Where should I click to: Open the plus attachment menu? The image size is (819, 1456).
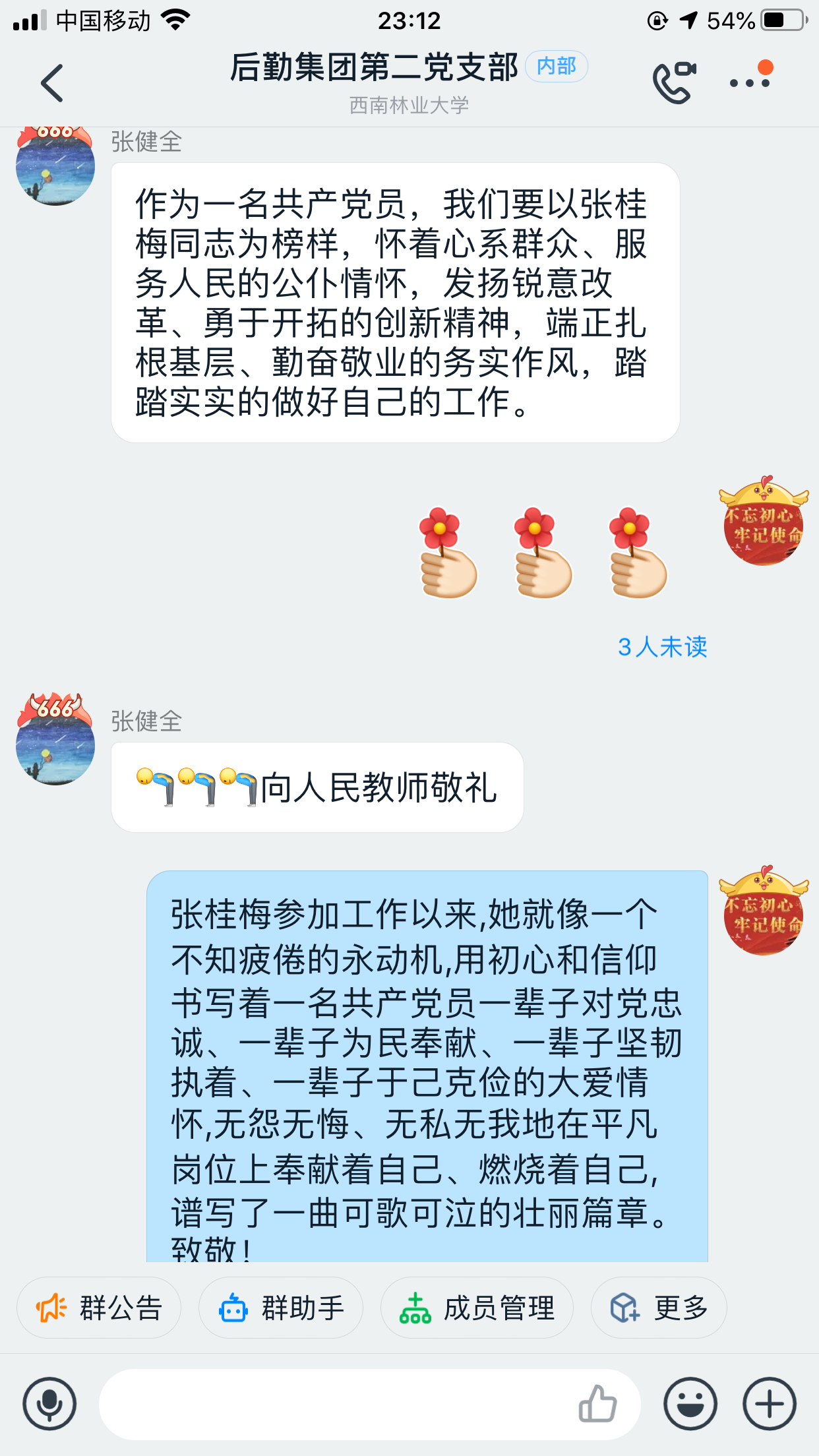770,1404
